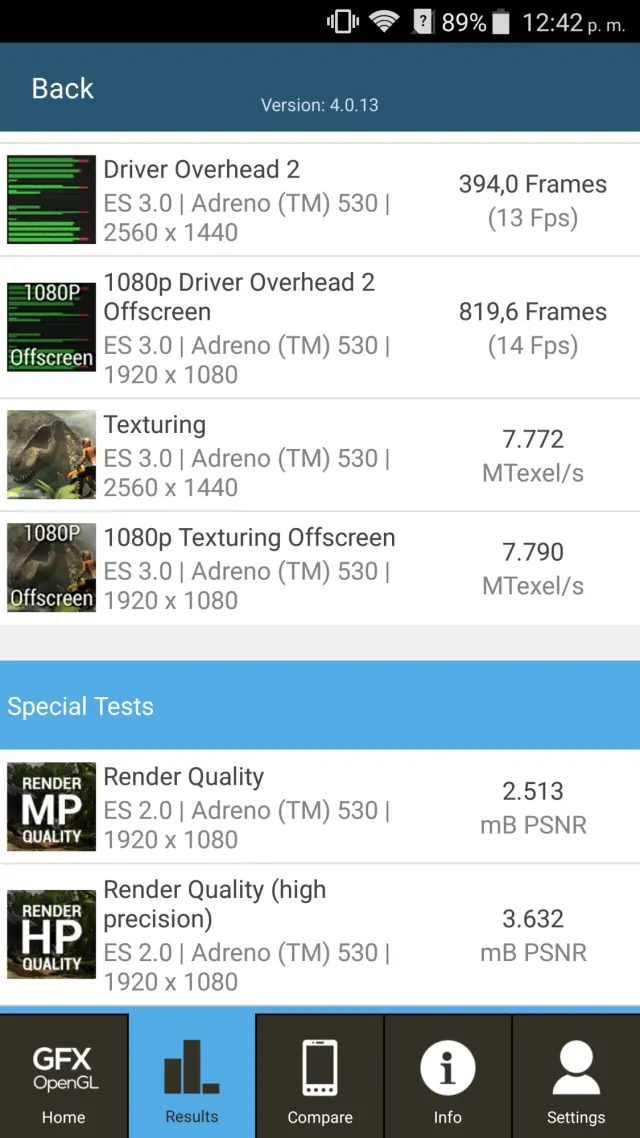Screen dimensions: 640x1138
Task: Open Driver Overhead 2 result details
Action: pyautogui.click(x=320, y=200)
